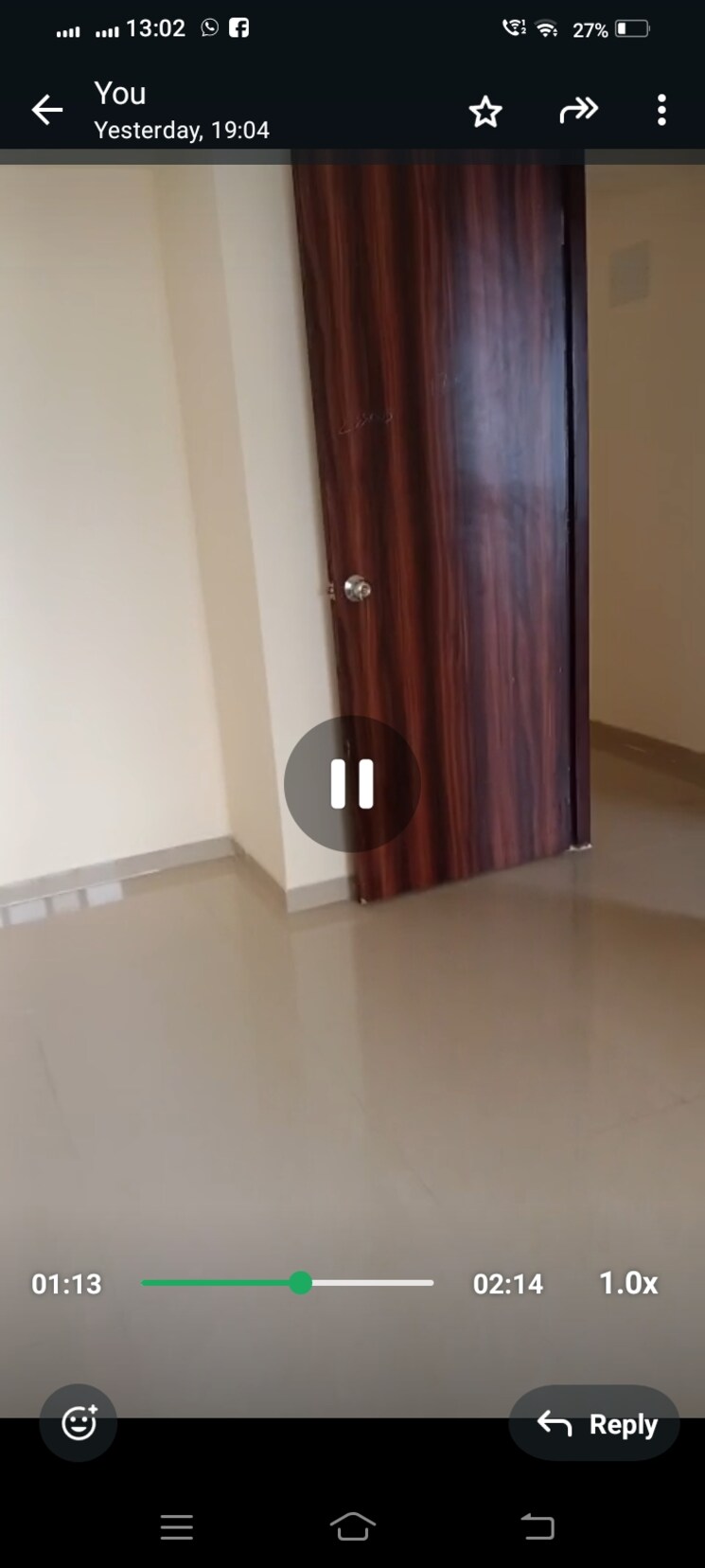The image size is (705, 1568).
Task: Open the emoji reaction picker
Action: click(x=78, y=1422)
